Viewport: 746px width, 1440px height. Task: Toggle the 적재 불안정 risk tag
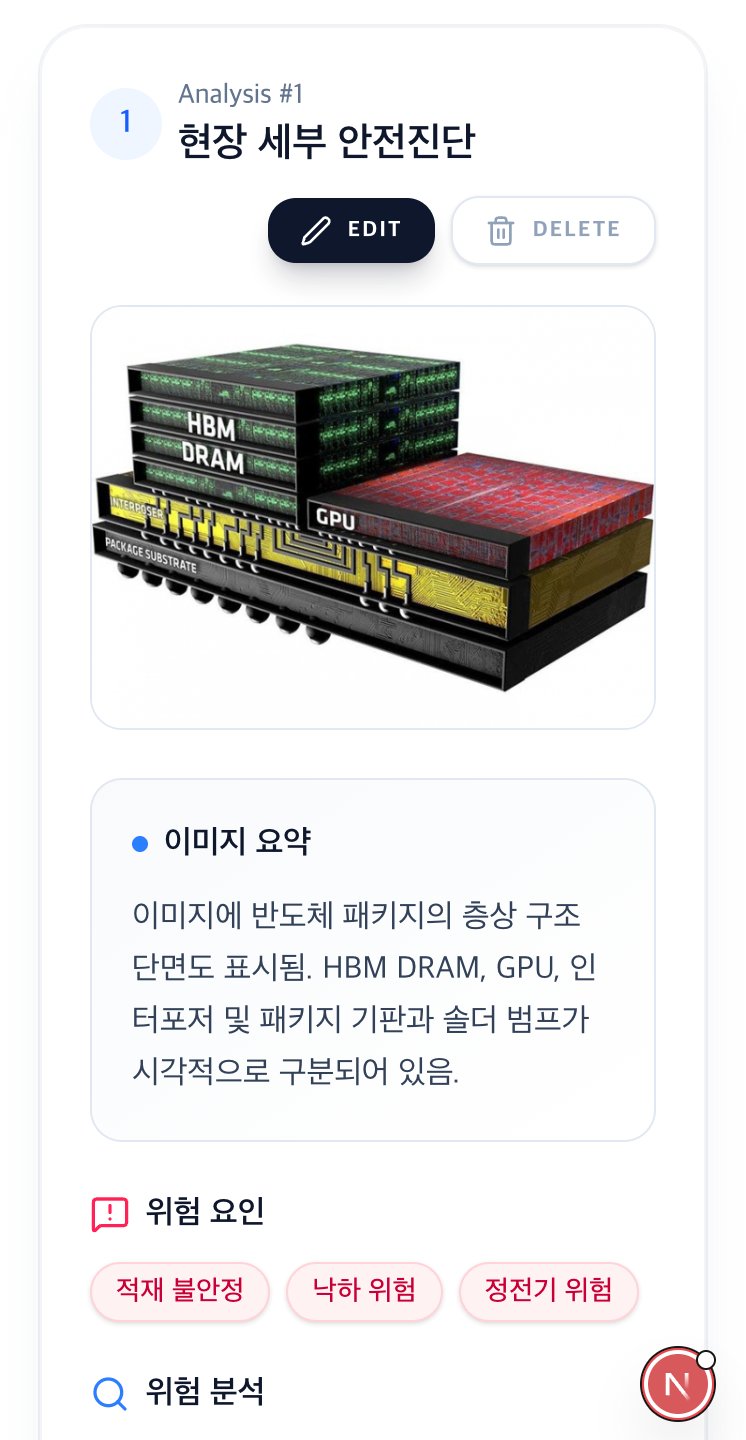[179, 1291]
